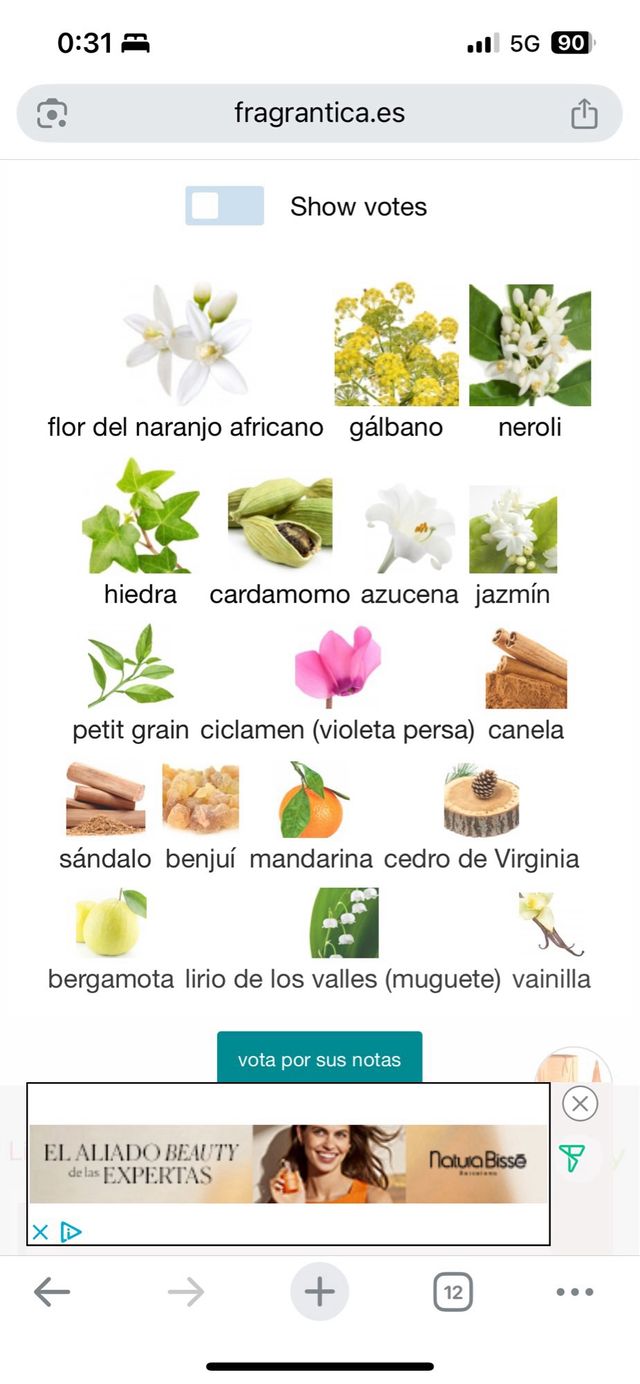
Task: View the jazmín note
Action: pyautogui.click(x=512, y=530)
